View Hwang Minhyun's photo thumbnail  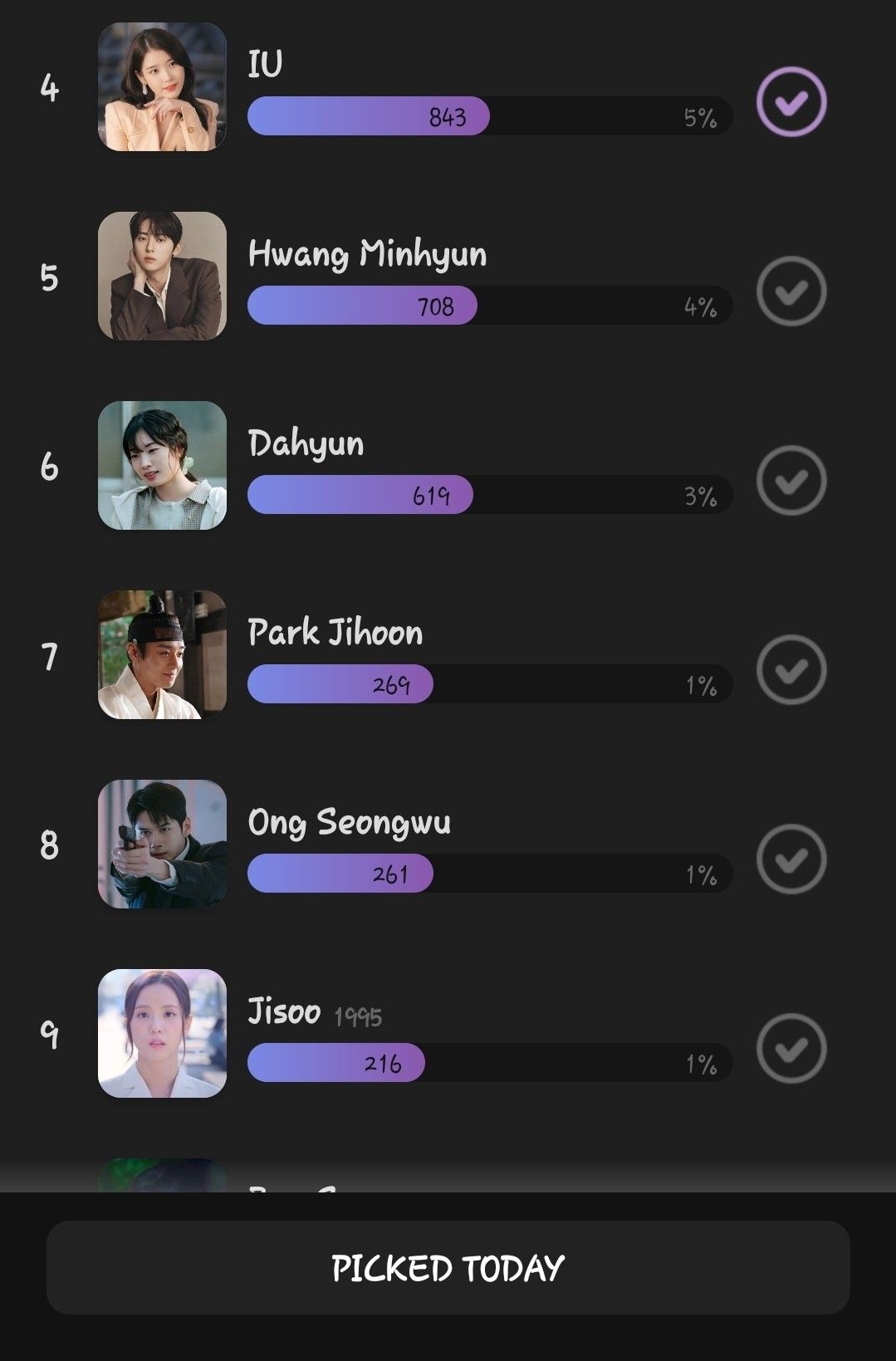pyautogui.click(x=162, y=277)
